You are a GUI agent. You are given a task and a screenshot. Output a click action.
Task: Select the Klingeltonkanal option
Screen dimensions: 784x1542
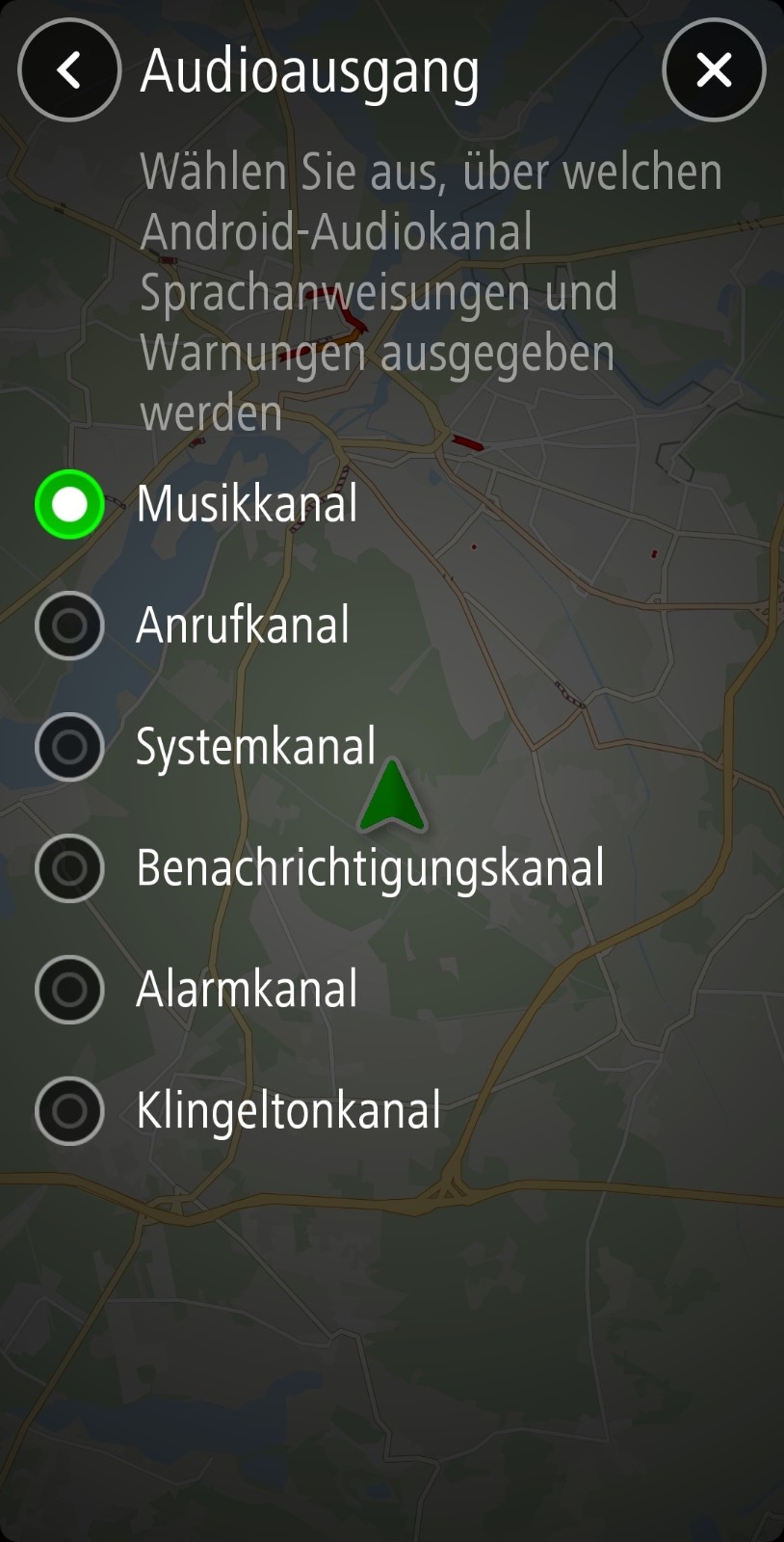[287, 1111]
